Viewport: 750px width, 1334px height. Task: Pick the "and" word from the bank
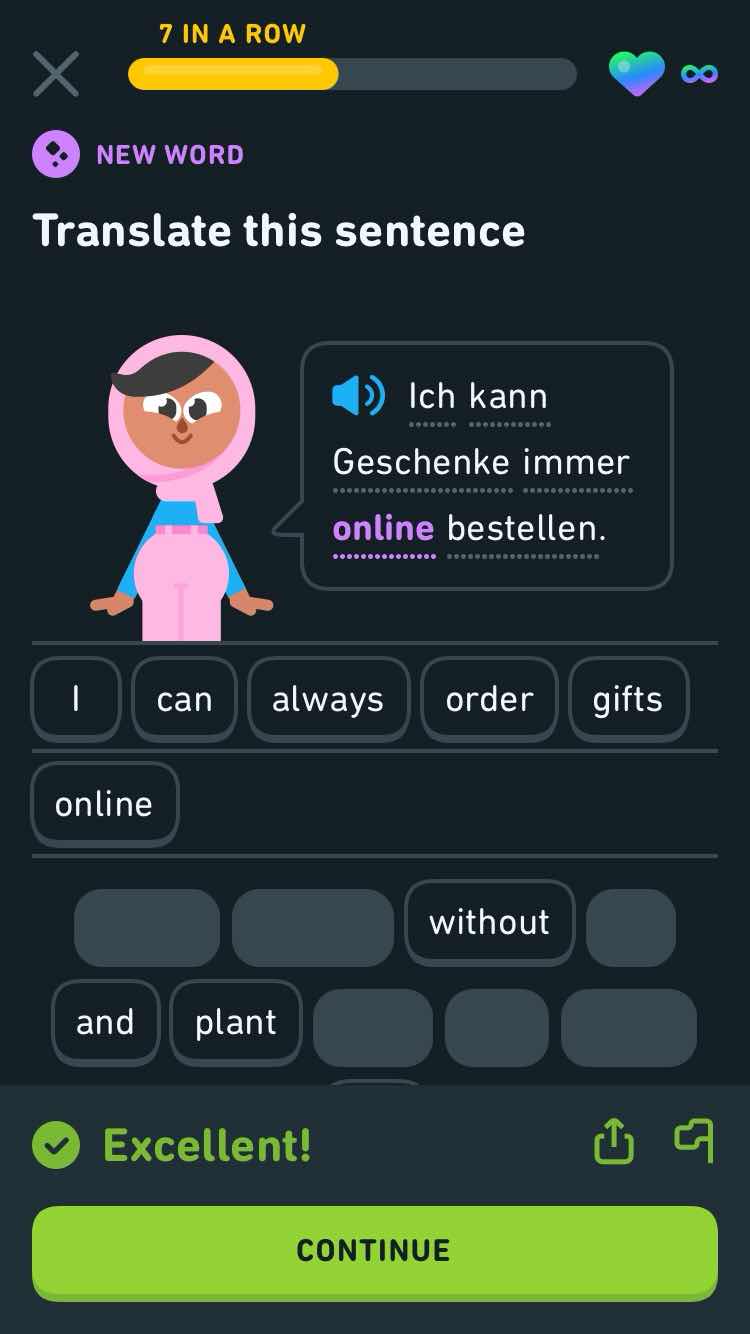[105, 1022]
